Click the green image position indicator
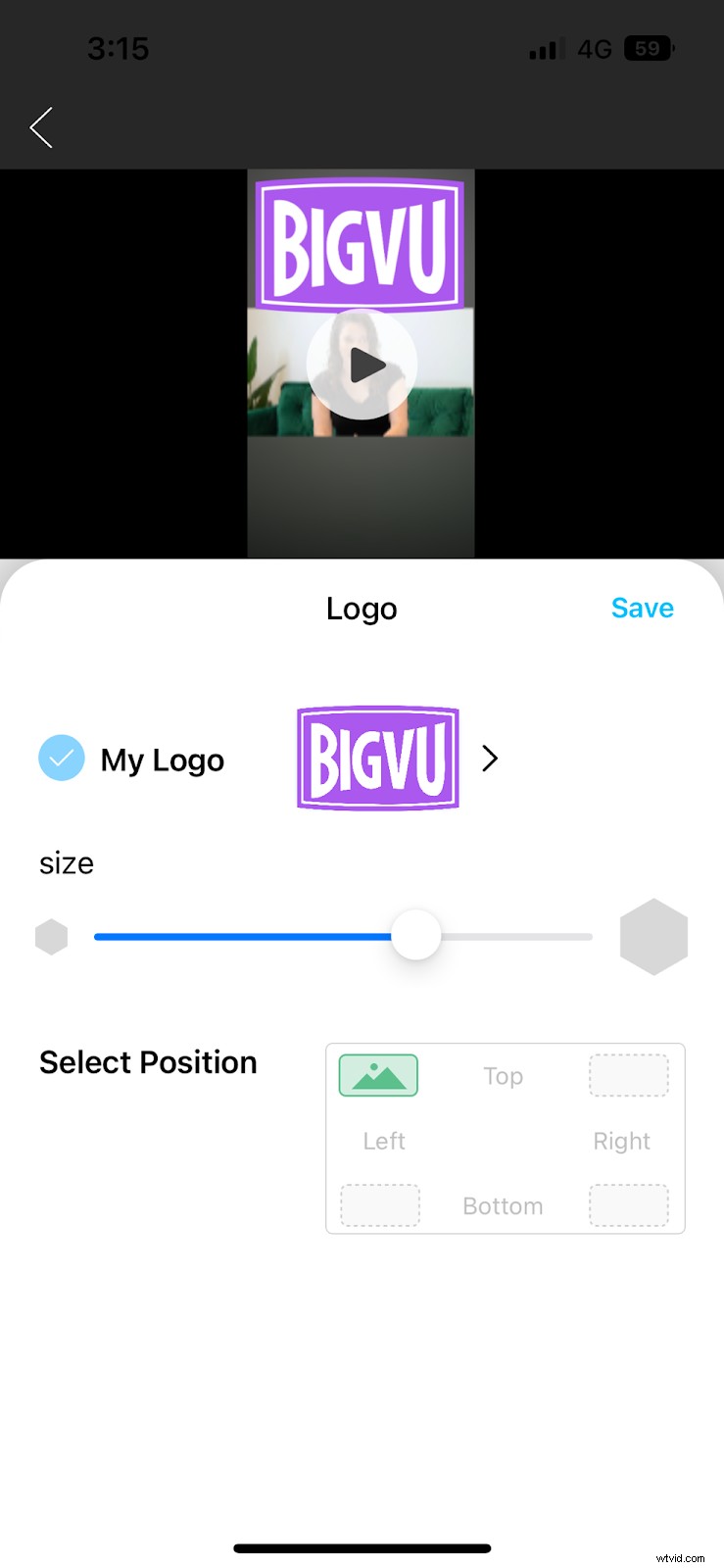 377,1075
